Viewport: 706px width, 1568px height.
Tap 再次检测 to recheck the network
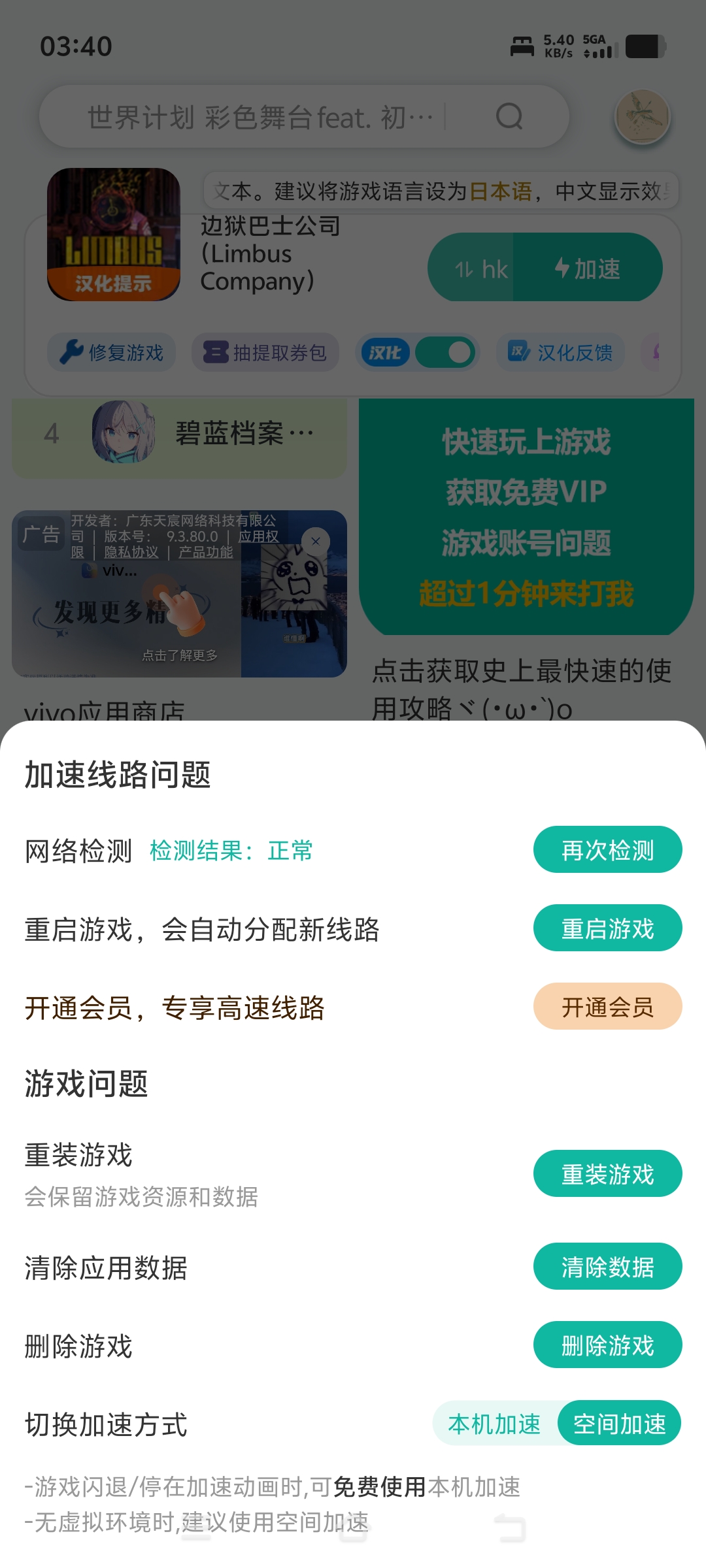click(x=607, y=850)
